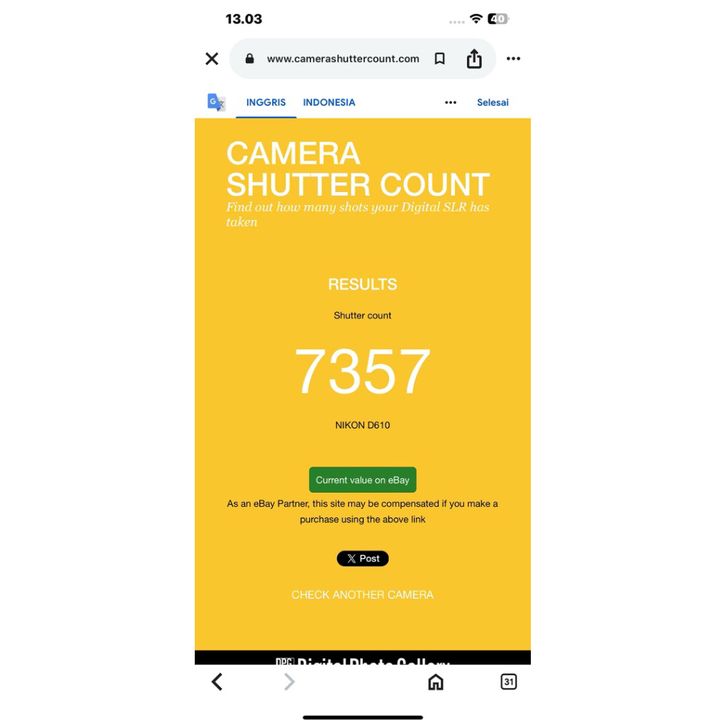Go back to the previous page
Viewport: 726px width, 726px height.
tap(217, 682)
